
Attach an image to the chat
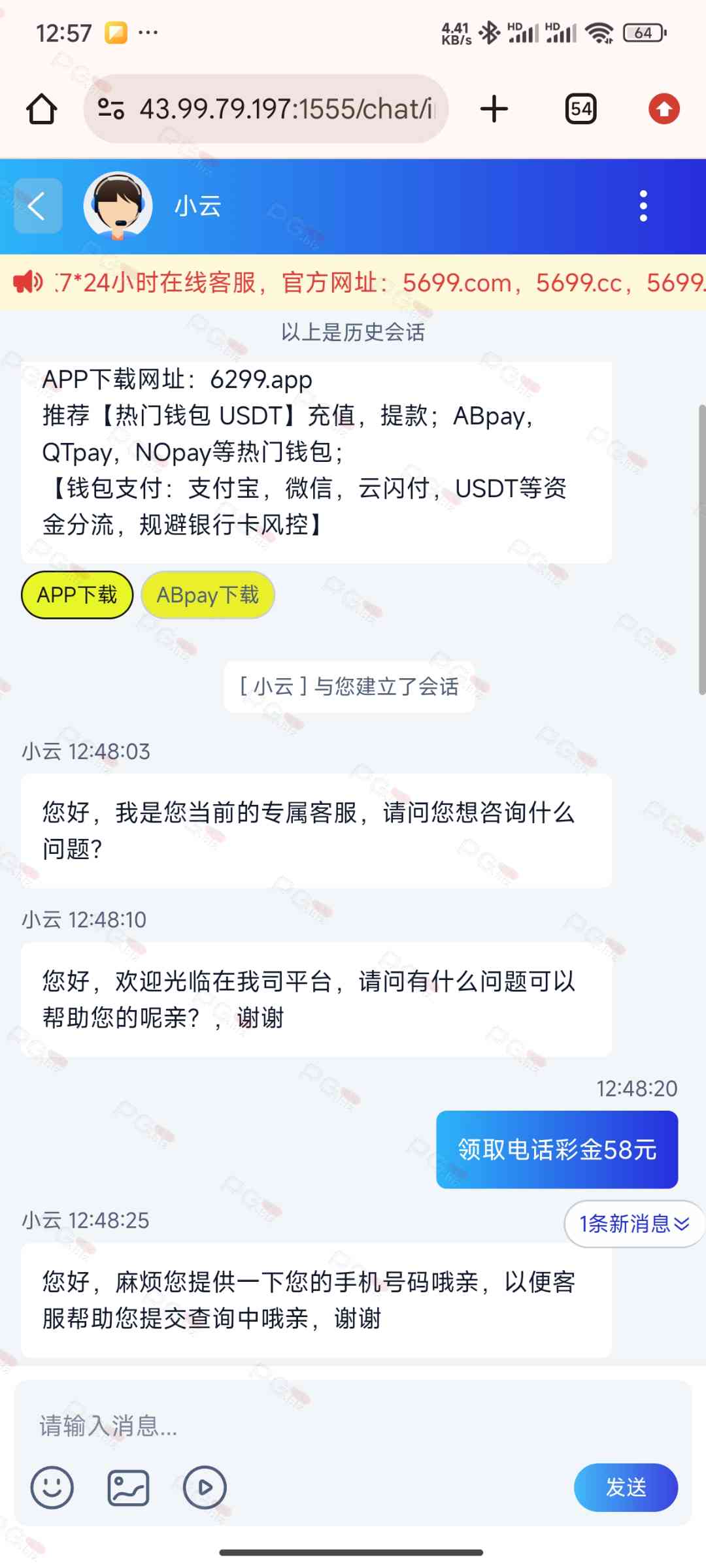pos(128,1488)
